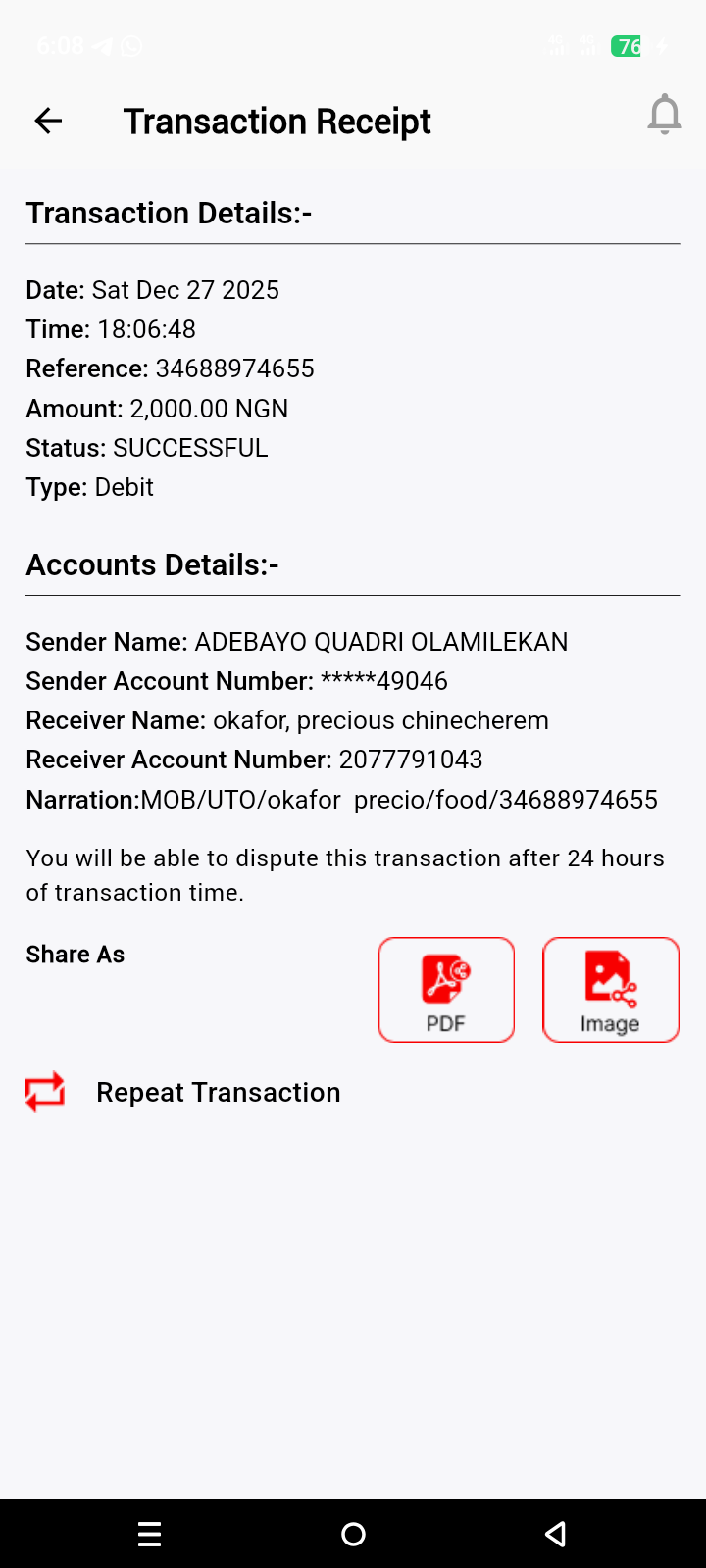Share the receipt as PDF
This screenshot has height=1568, width=706.
[446, 990]
